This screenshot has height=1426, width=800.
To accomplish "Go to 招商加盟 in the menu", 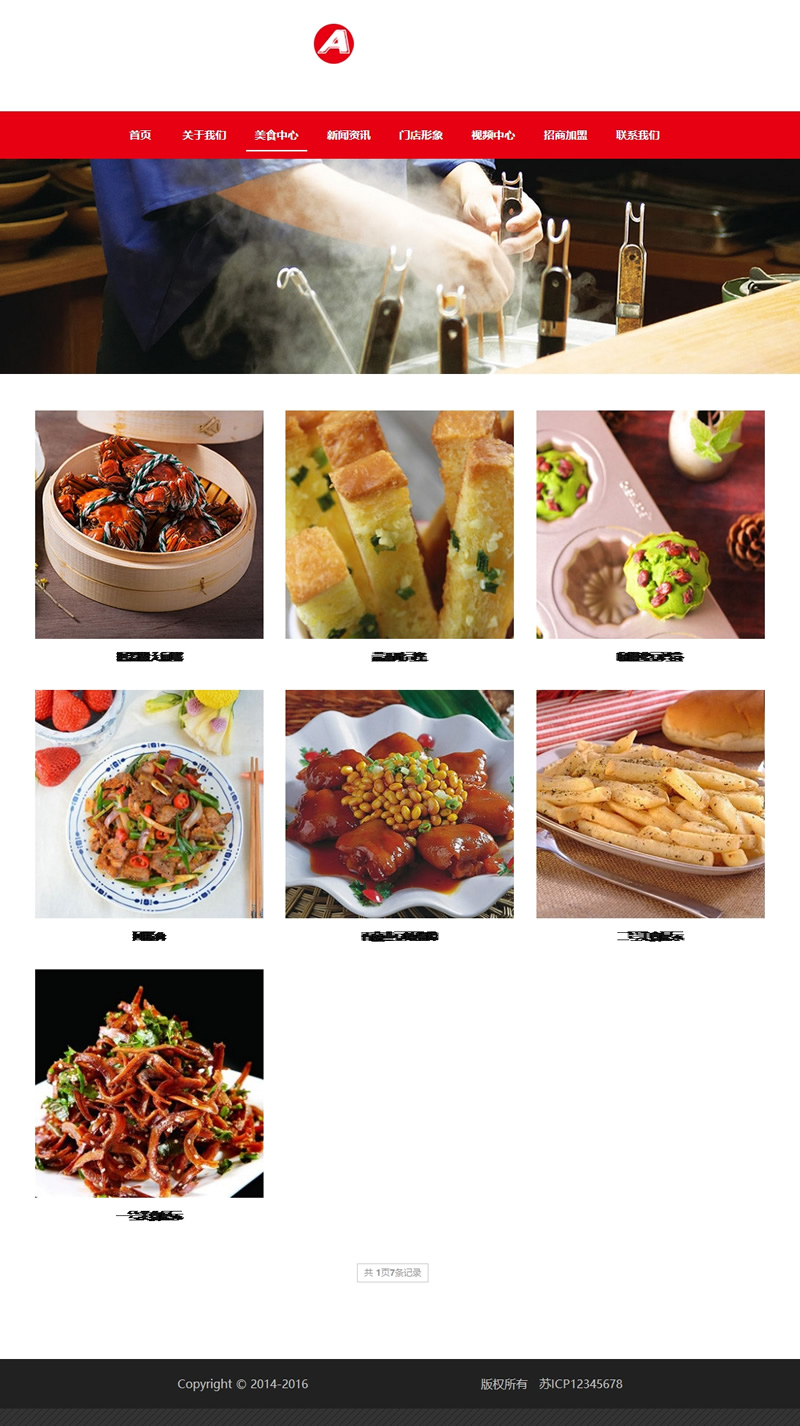I will (565, 135).
